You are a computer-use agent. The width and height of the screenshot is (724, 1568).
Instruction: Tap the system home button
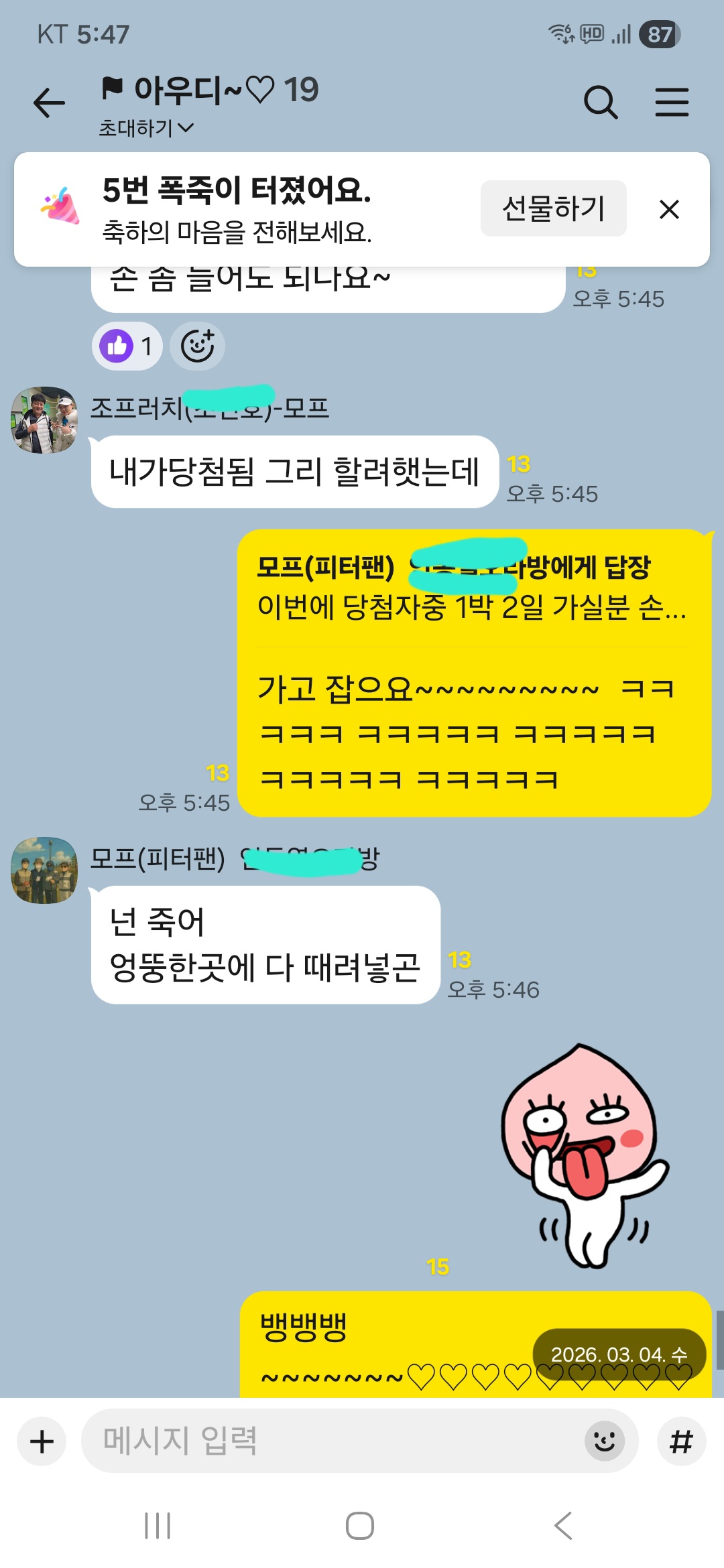pos(360,1526)
